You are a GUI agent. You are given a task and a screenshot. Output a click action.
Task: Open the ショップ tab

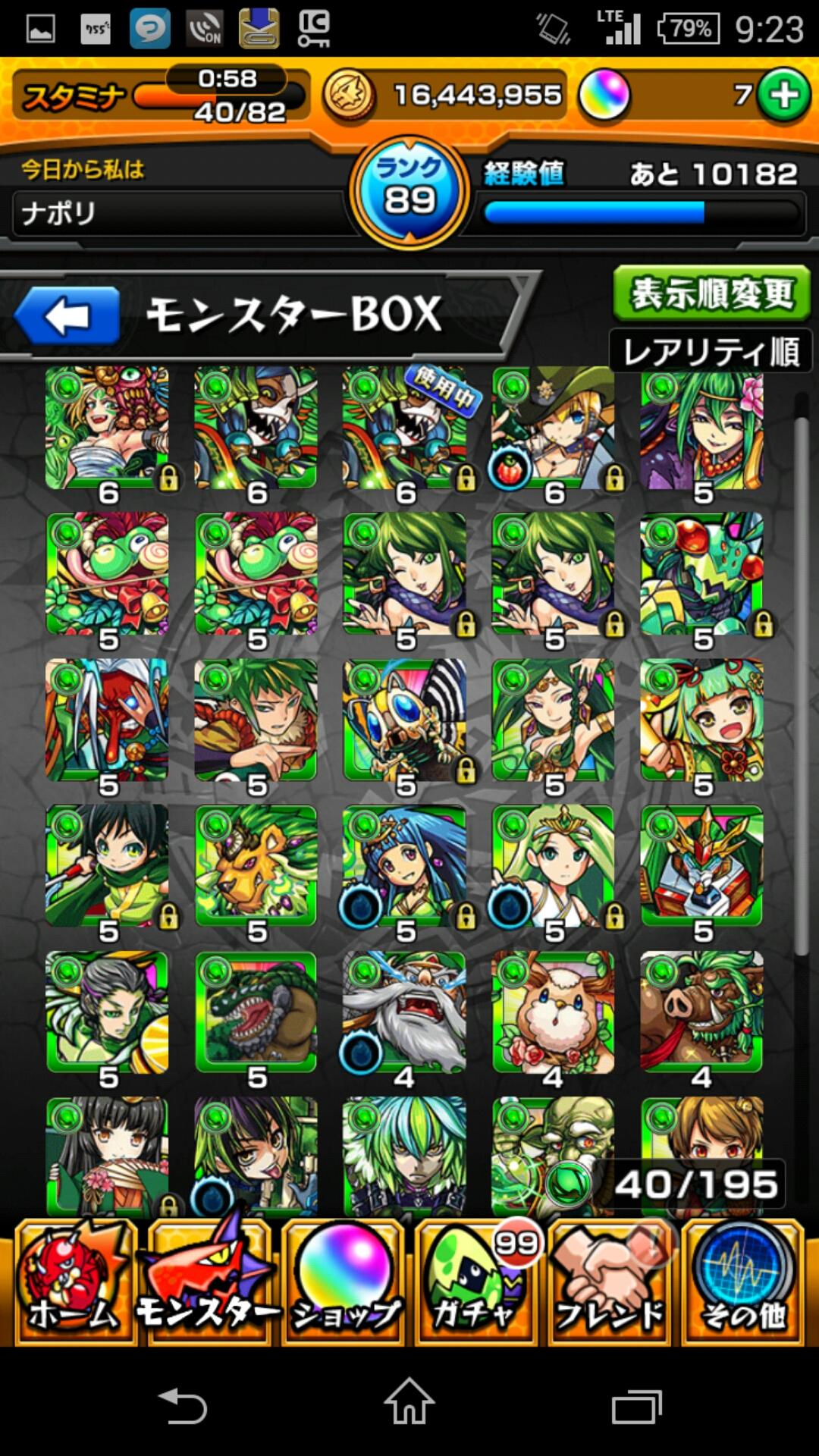[x=344, y=1282]
